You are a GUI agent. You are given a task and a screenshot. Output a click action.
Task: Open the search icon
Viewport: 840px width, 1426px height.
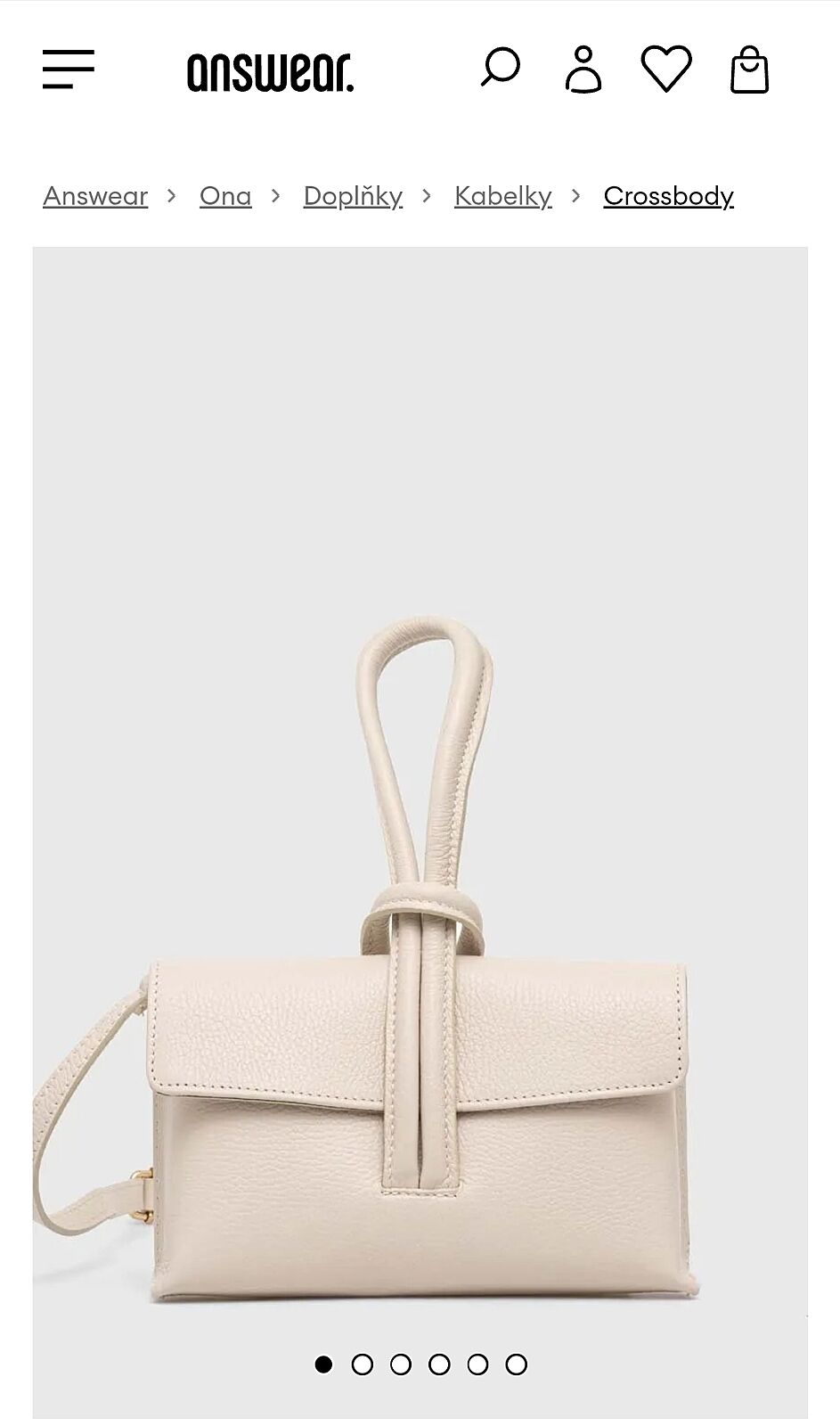(x=500, y=68)
